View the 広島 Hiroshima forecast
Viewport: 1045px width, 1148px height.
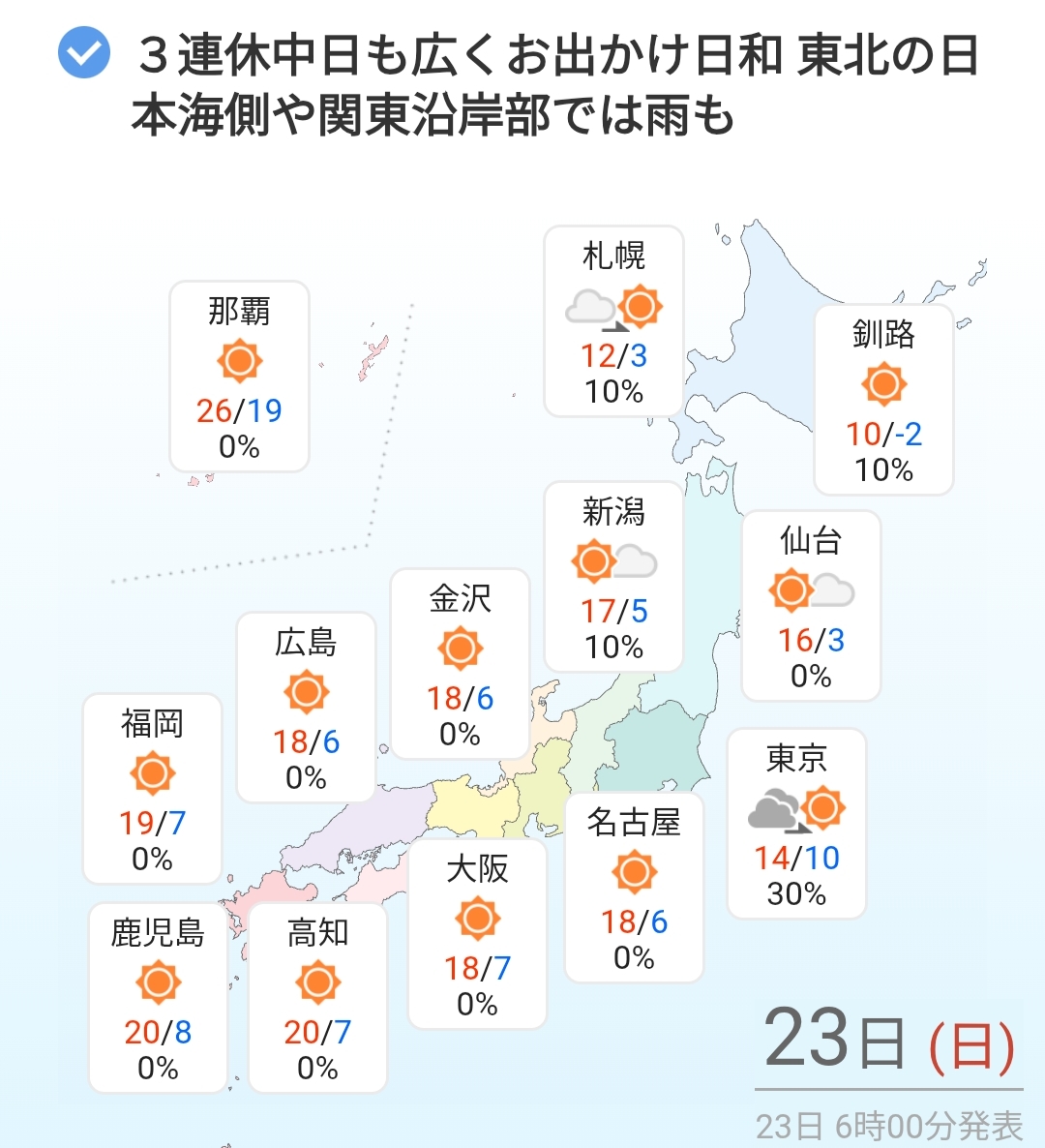306,708
